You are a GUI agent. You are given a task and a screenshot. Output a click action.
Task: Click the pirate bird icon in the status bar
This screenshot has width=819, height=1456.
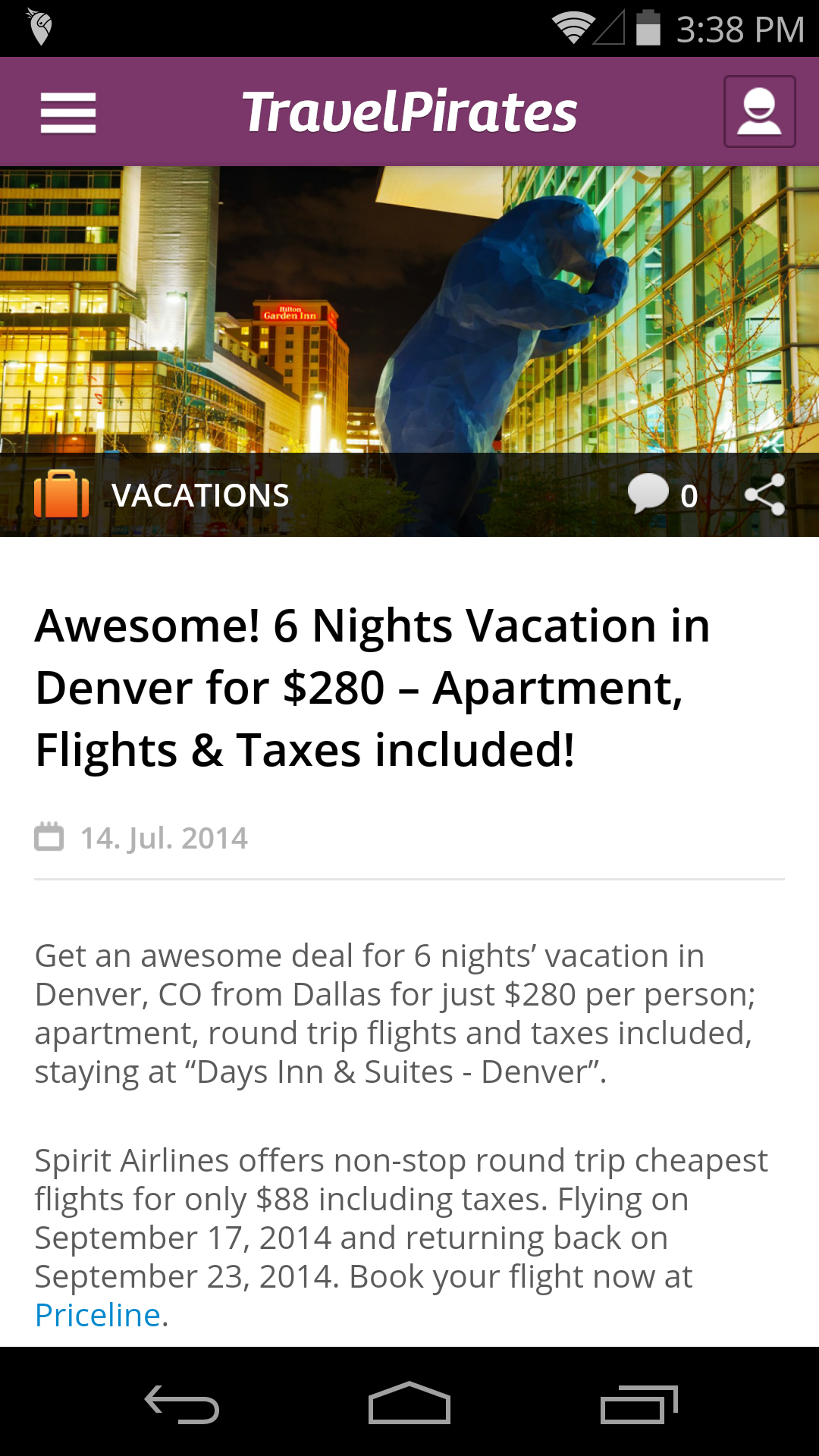36,25
